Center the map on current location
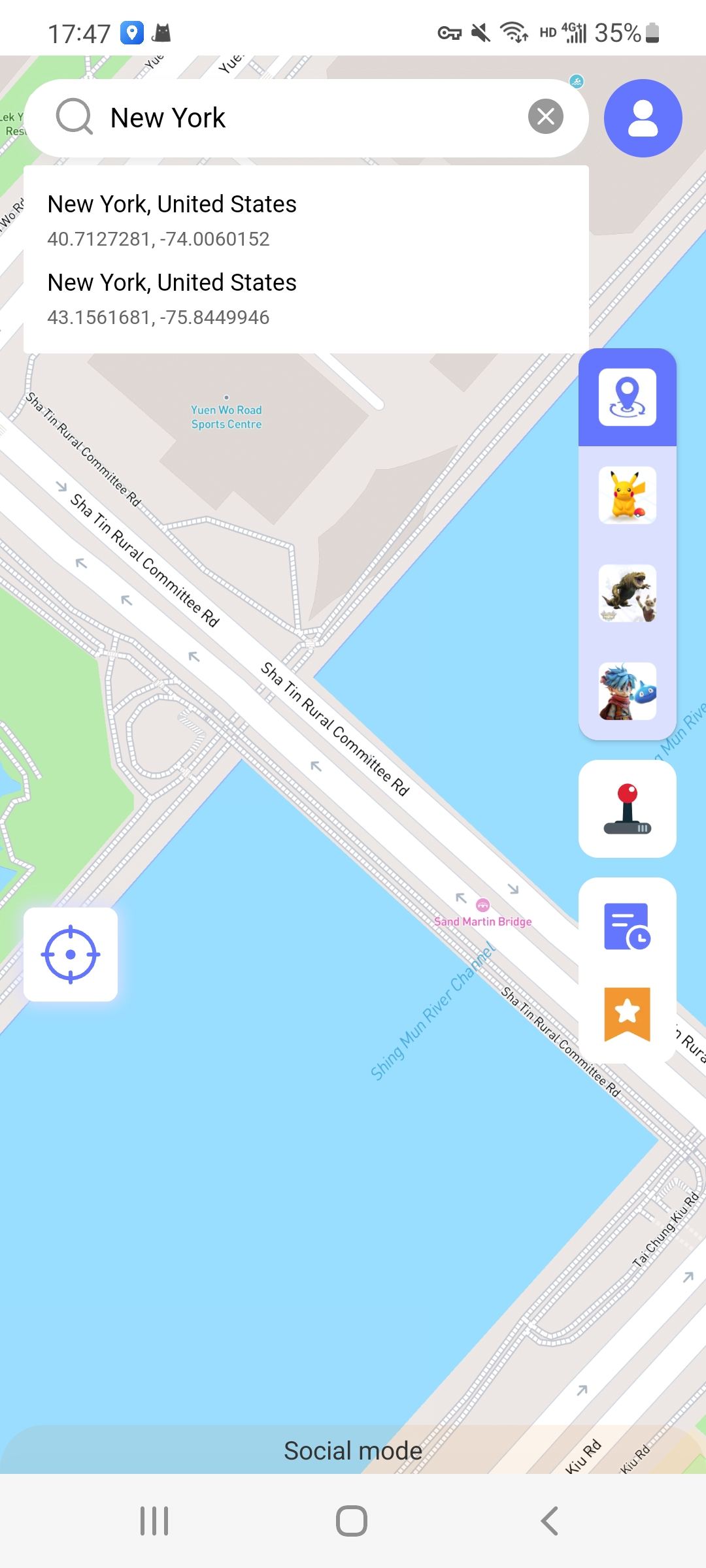 (71, 955)
